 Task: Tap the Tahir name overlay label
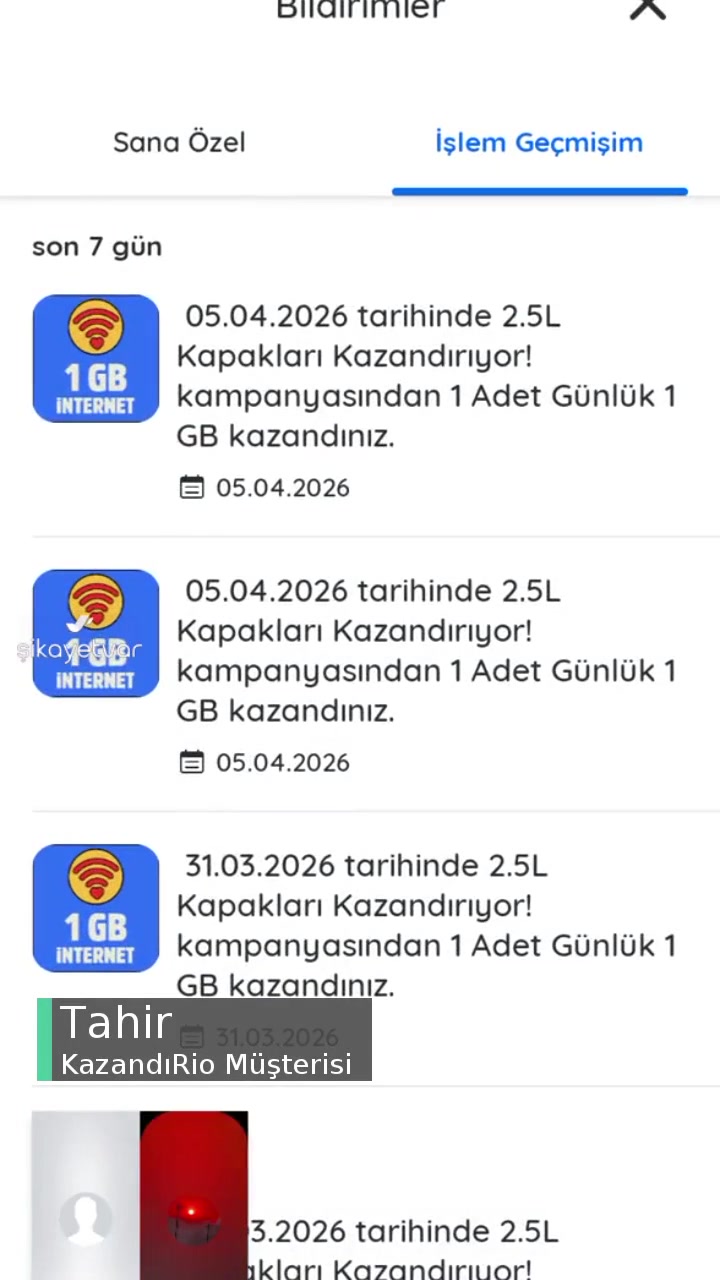point(117,1021)
